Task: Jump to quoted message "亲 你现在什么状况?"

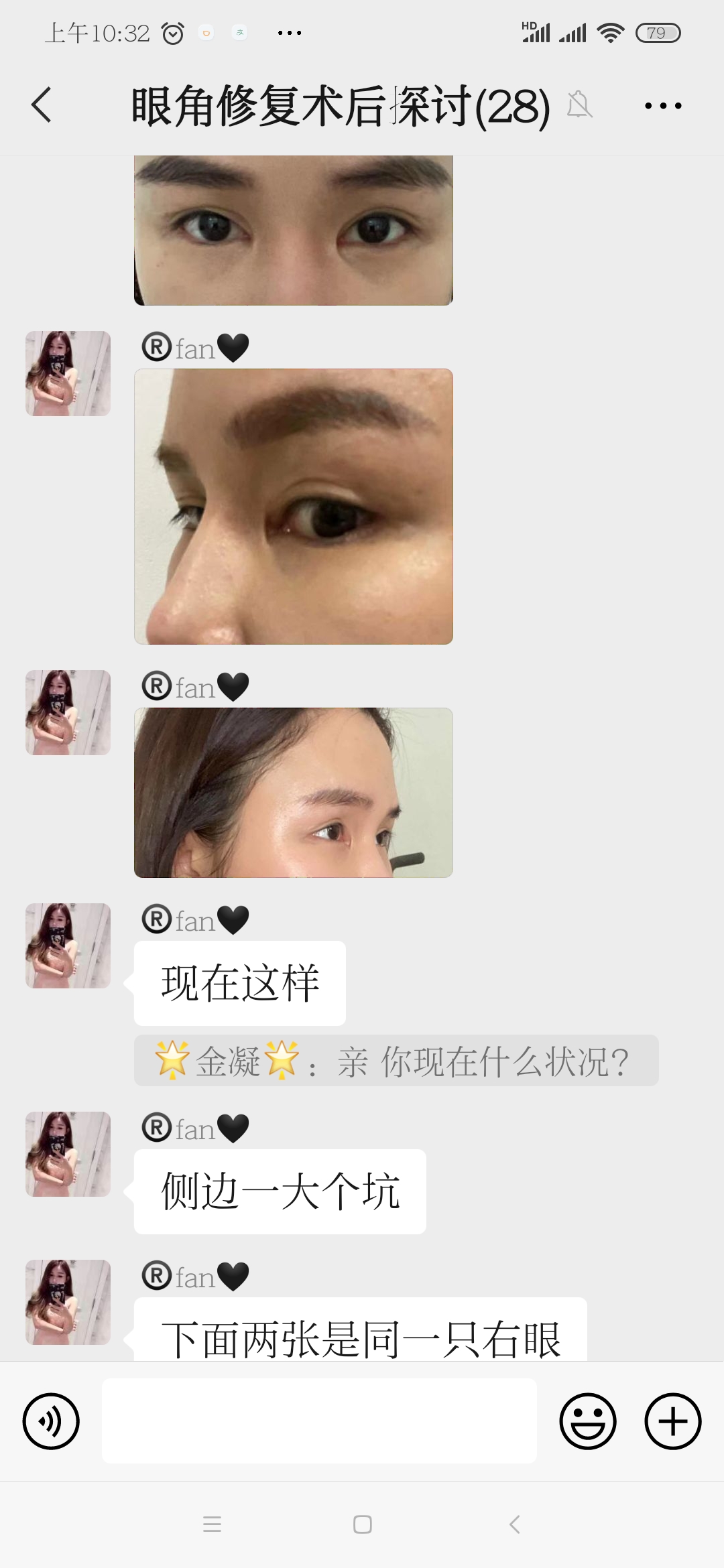Action: tap(396, 1061)
